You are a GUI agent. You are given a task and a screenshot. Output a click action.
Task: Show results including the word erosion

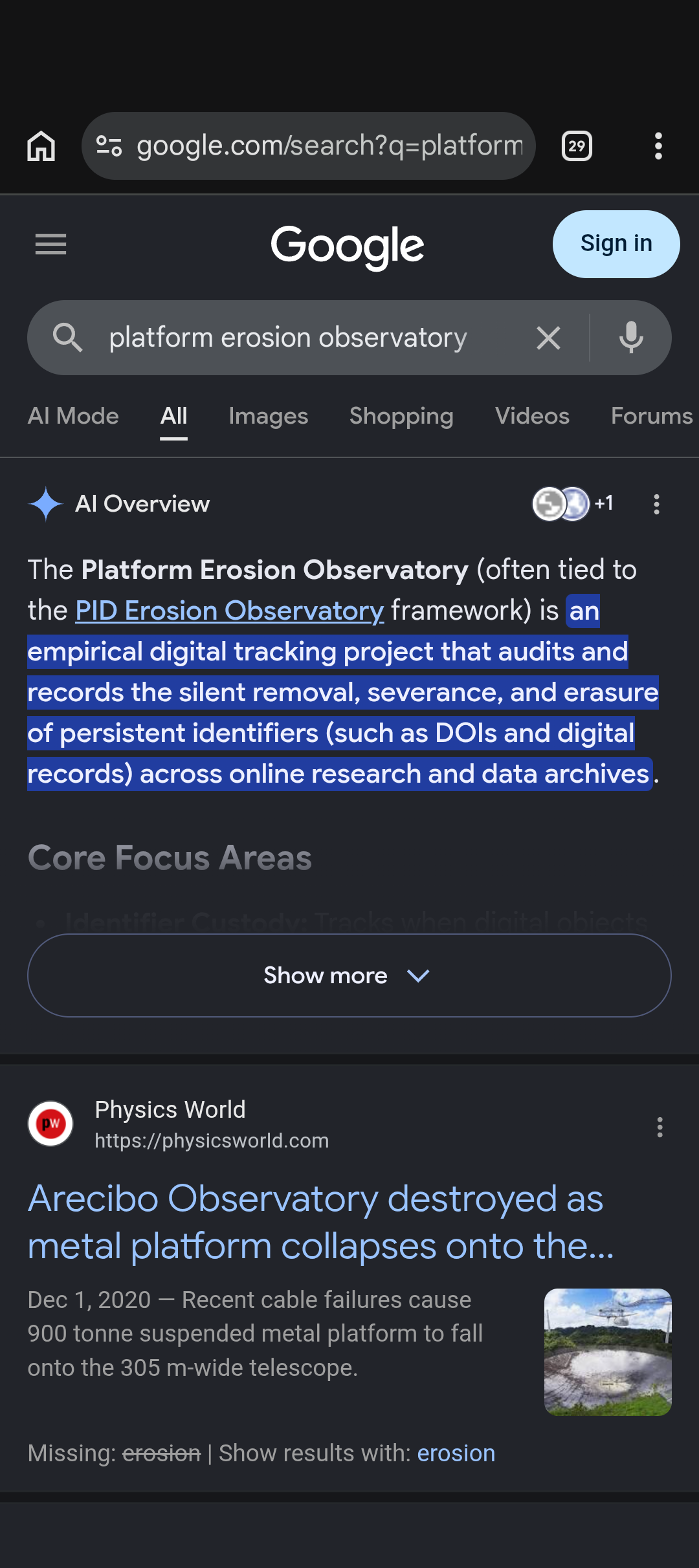[x=456, y=1454]
